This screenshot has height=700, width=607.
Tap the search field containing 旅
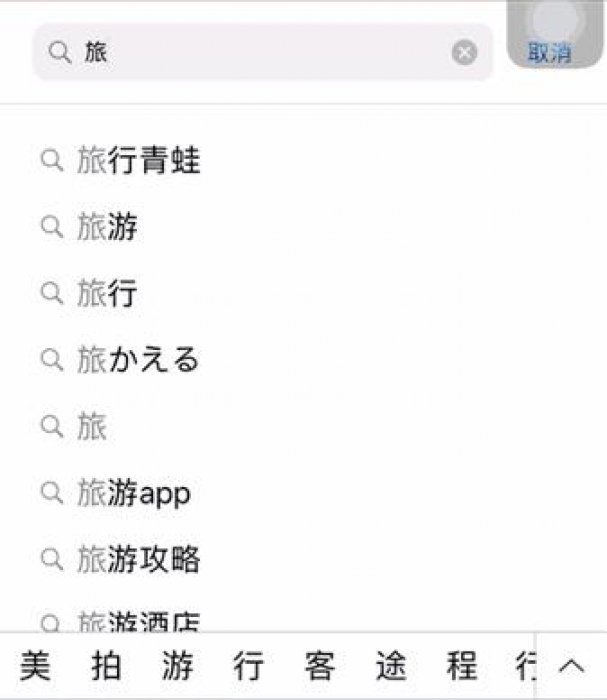tap(250, 52)
